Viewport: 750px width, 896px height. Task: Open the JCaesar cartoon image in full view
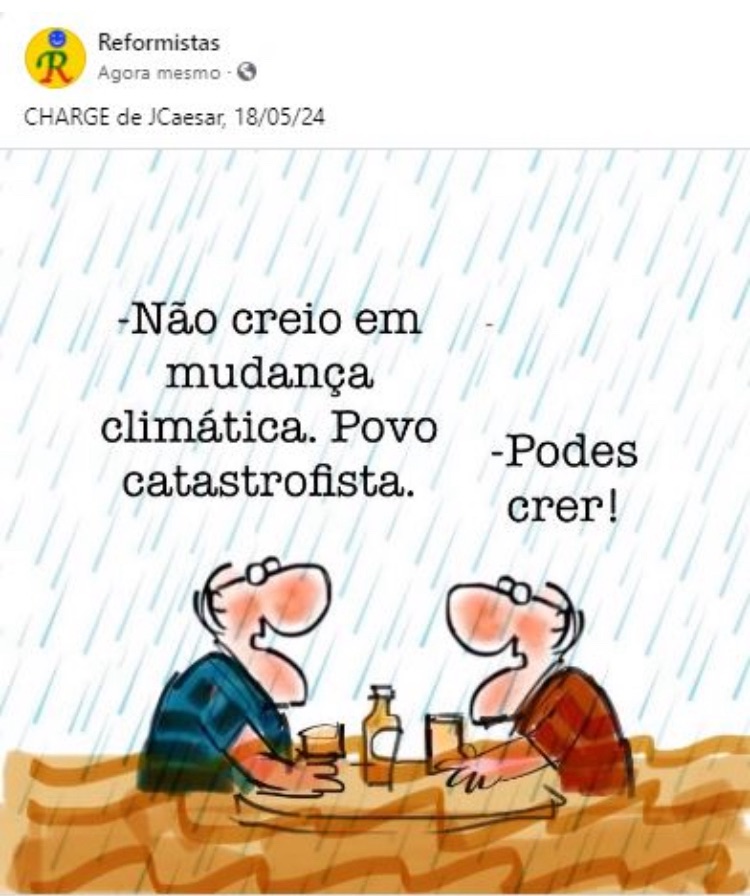(x=375, y=520)
